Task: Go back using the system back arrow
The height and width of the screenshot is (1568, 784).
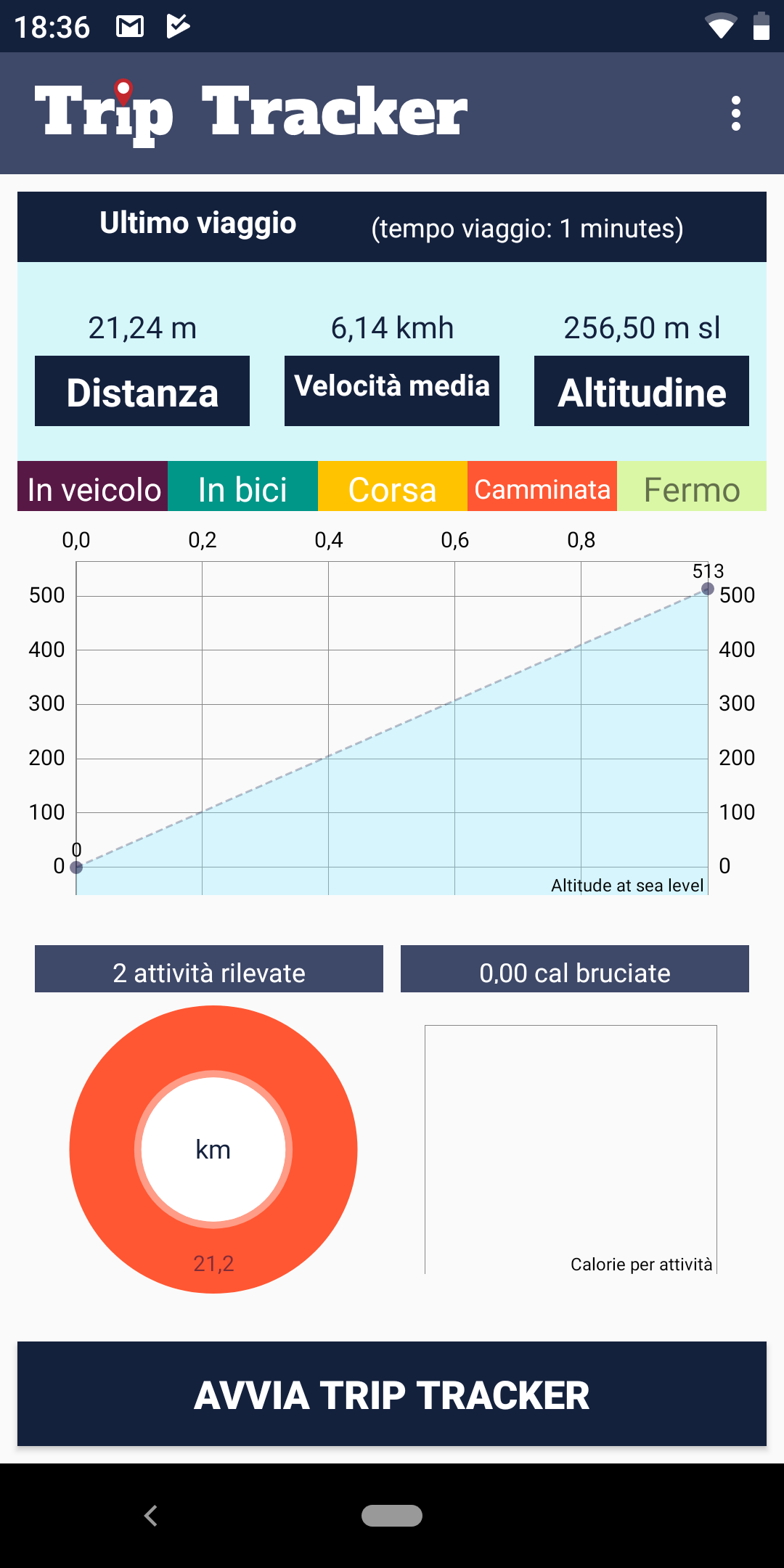Action: click(151, 1516)
